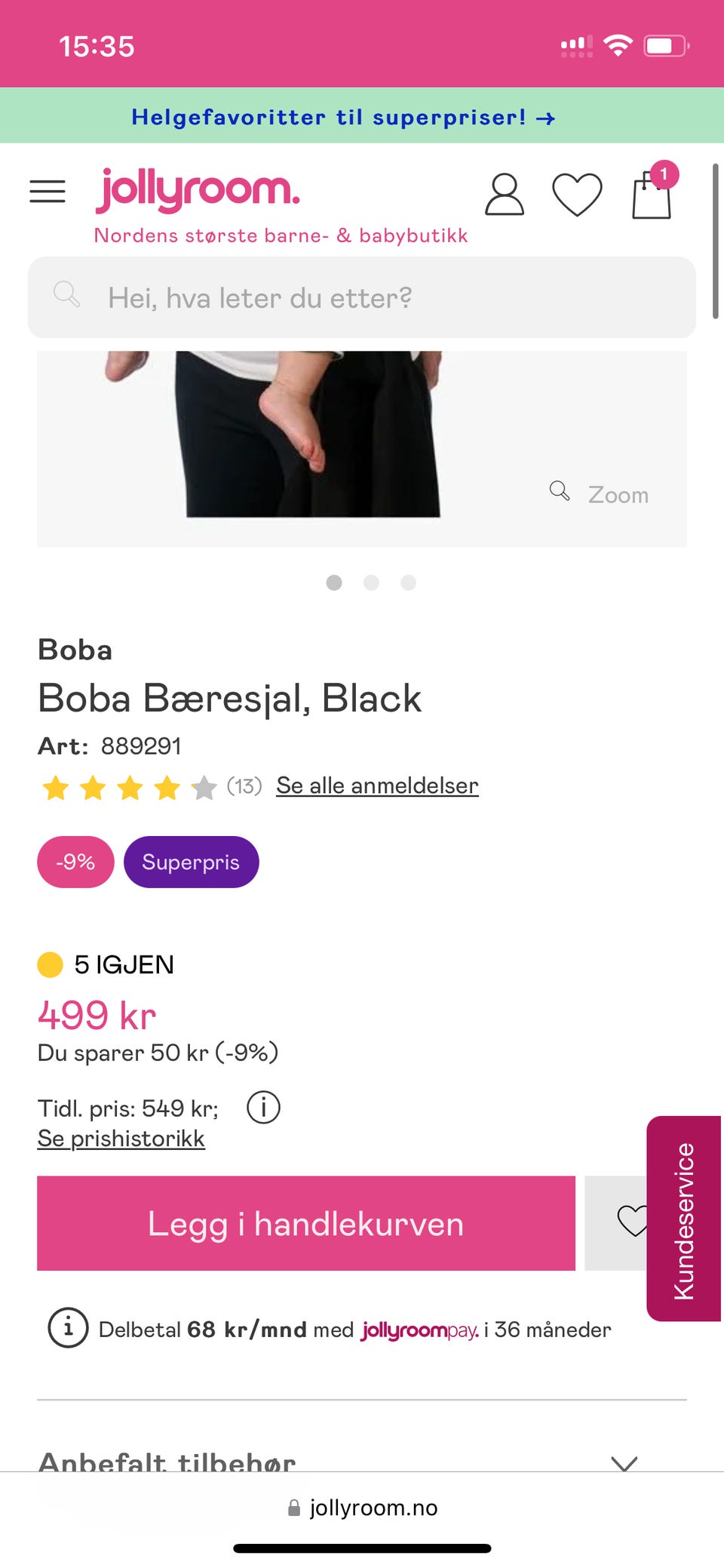Open Se alle anmeldelser reviews

tap(377, 785)
